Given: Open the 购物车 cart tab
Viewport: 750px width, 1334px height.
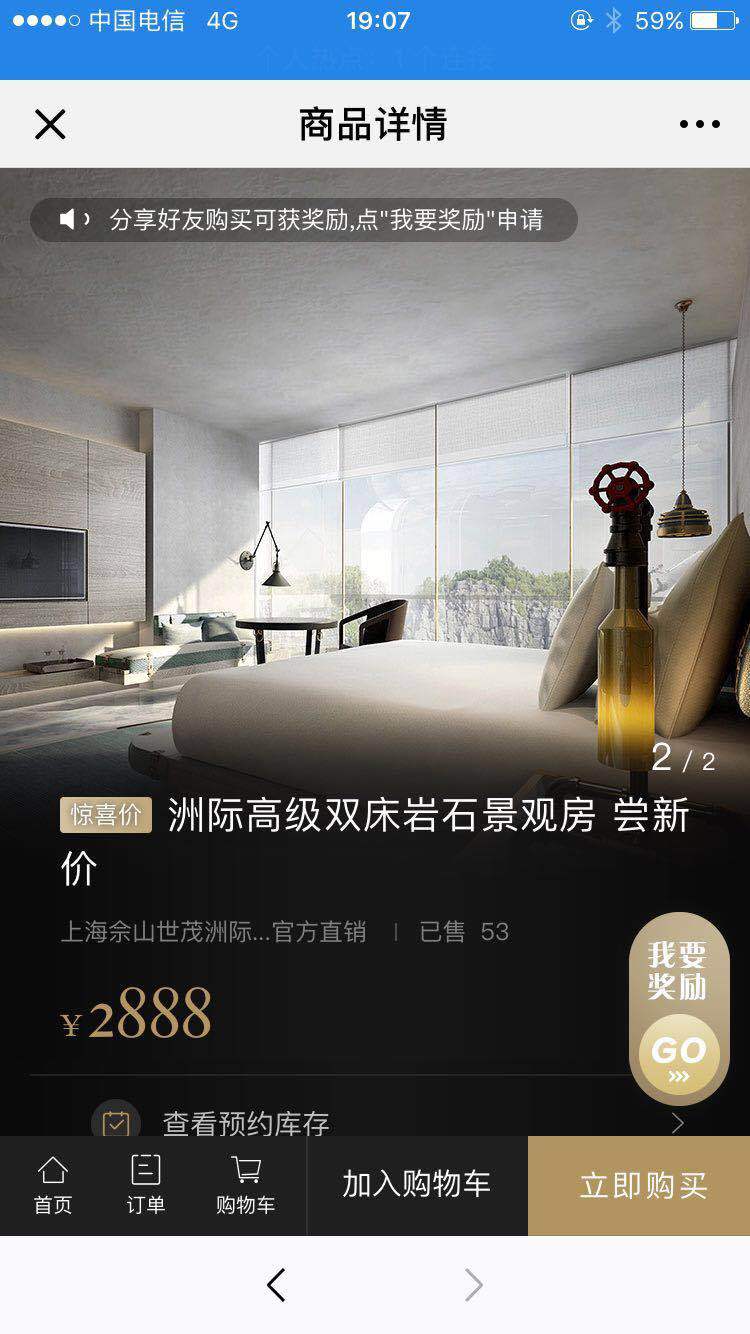Looking at the screenshot, I should coord(245,1185).
